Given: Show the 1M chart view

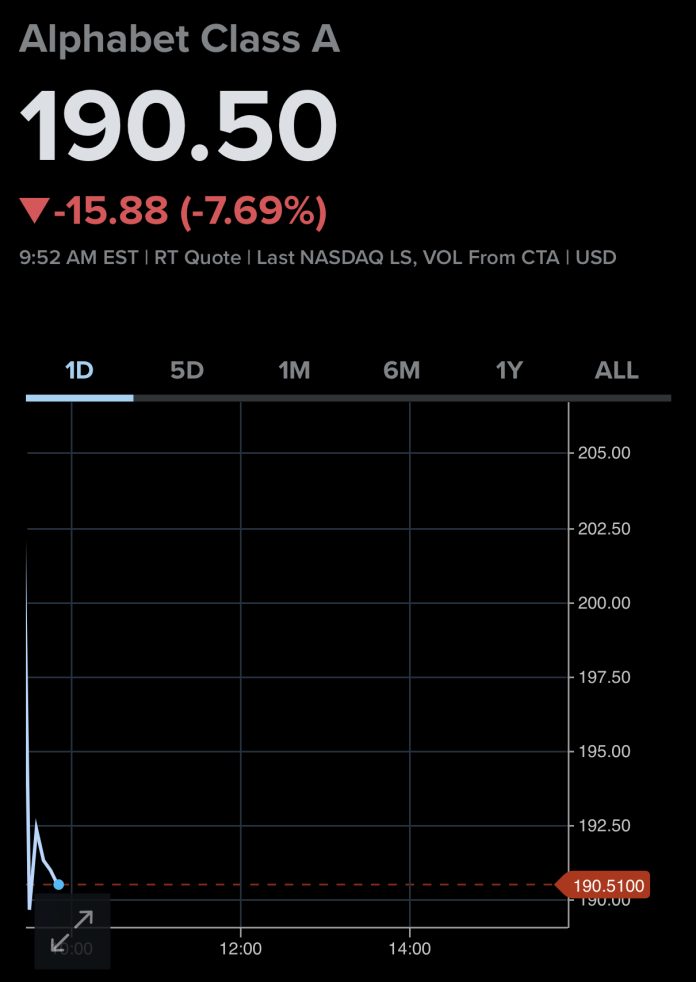Looking at the screenshot, I should [294, 371].
